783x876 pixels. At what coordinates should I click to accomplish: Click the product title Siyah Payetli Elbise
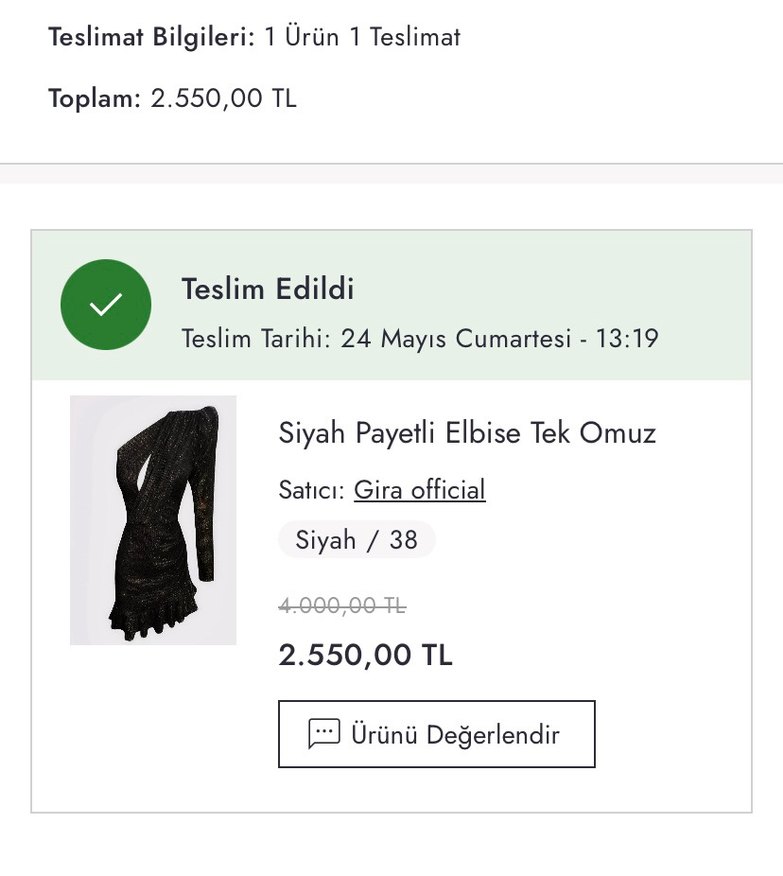click(x=468, y=433)
